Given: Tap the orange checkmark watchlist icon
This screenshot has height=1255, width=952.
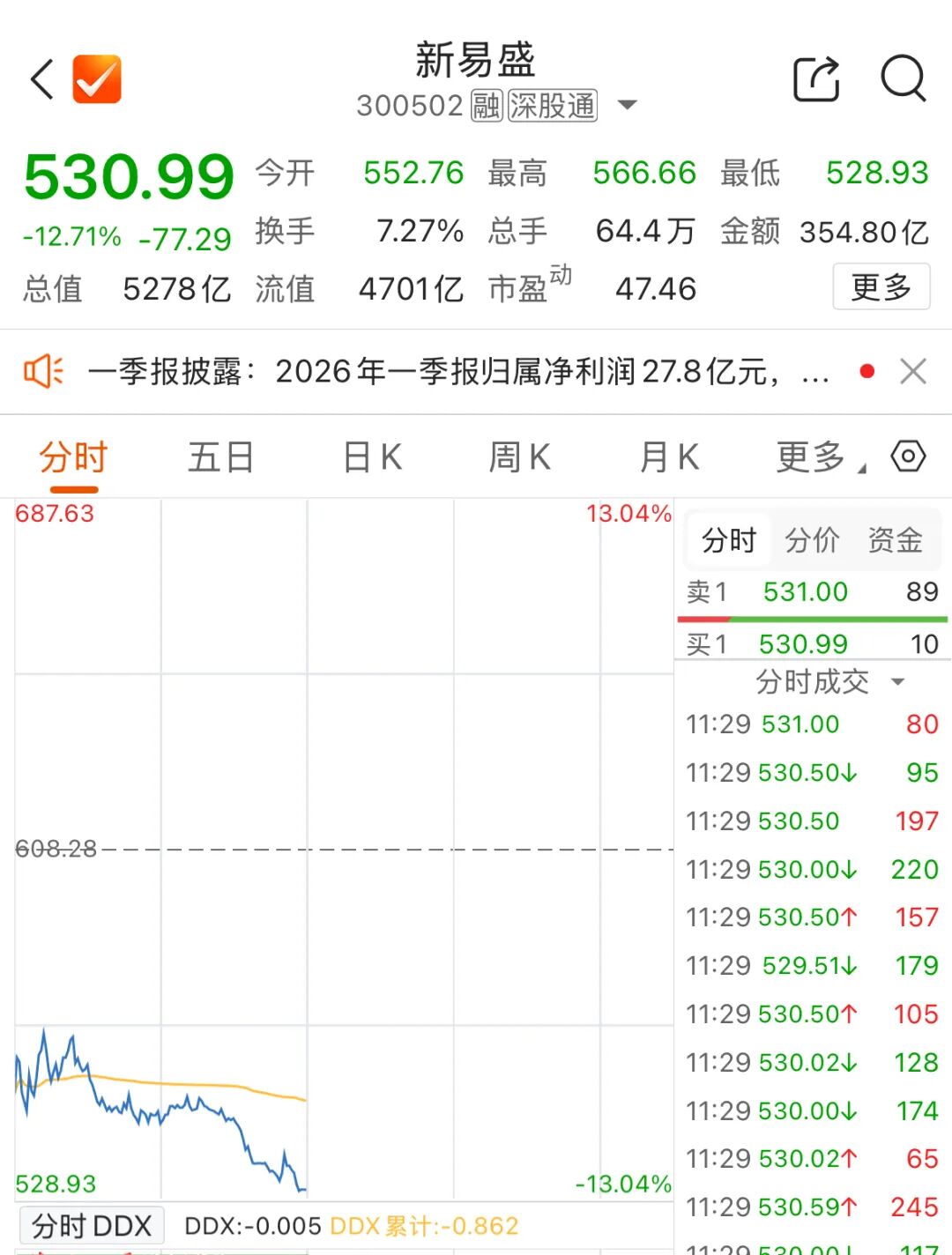Looking at the screenshot, I should tap(97, 79).
